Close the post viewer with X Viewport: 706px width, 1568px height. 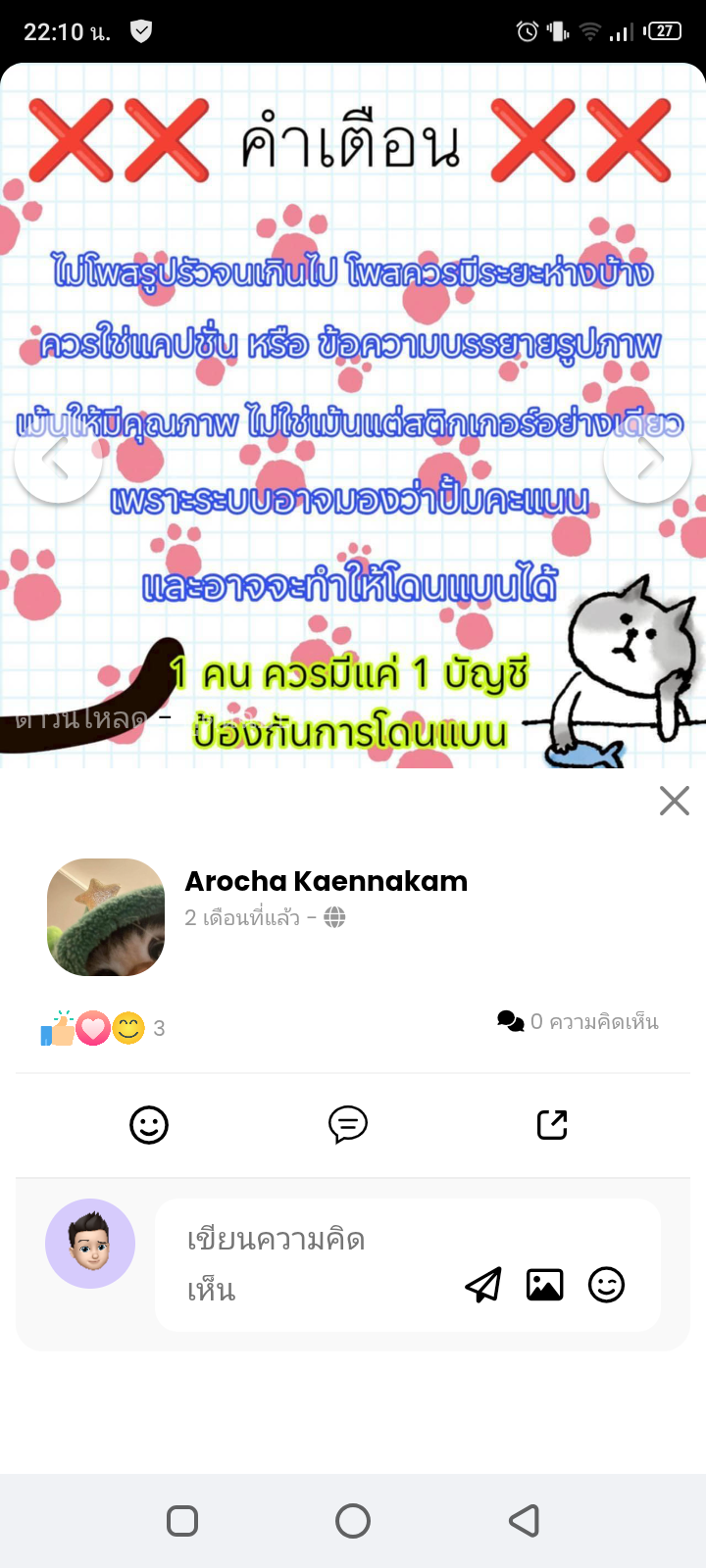click(x=675, y=801)
